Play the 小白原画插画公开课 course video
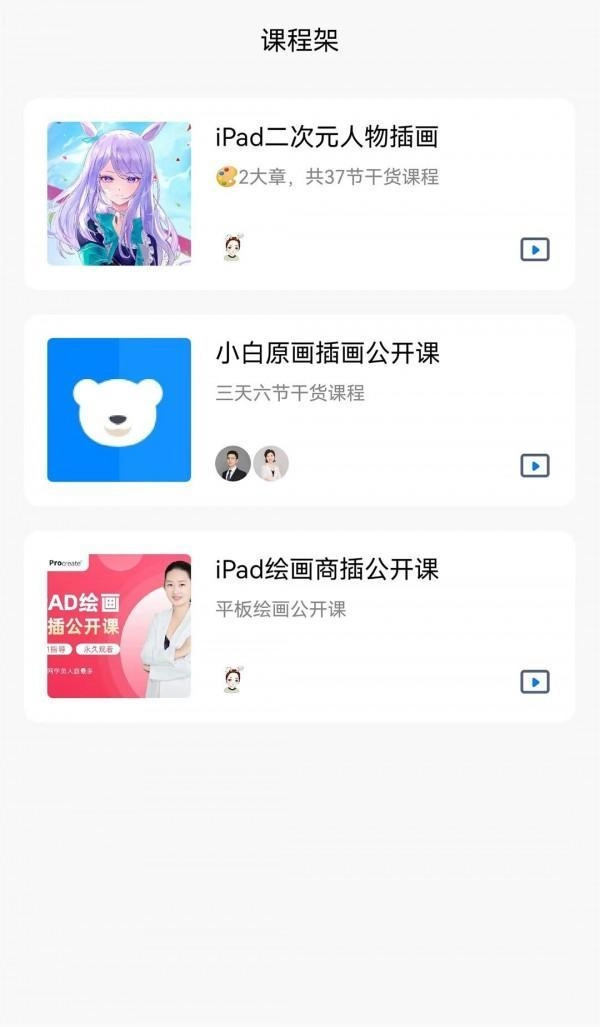 pos(535,465)
